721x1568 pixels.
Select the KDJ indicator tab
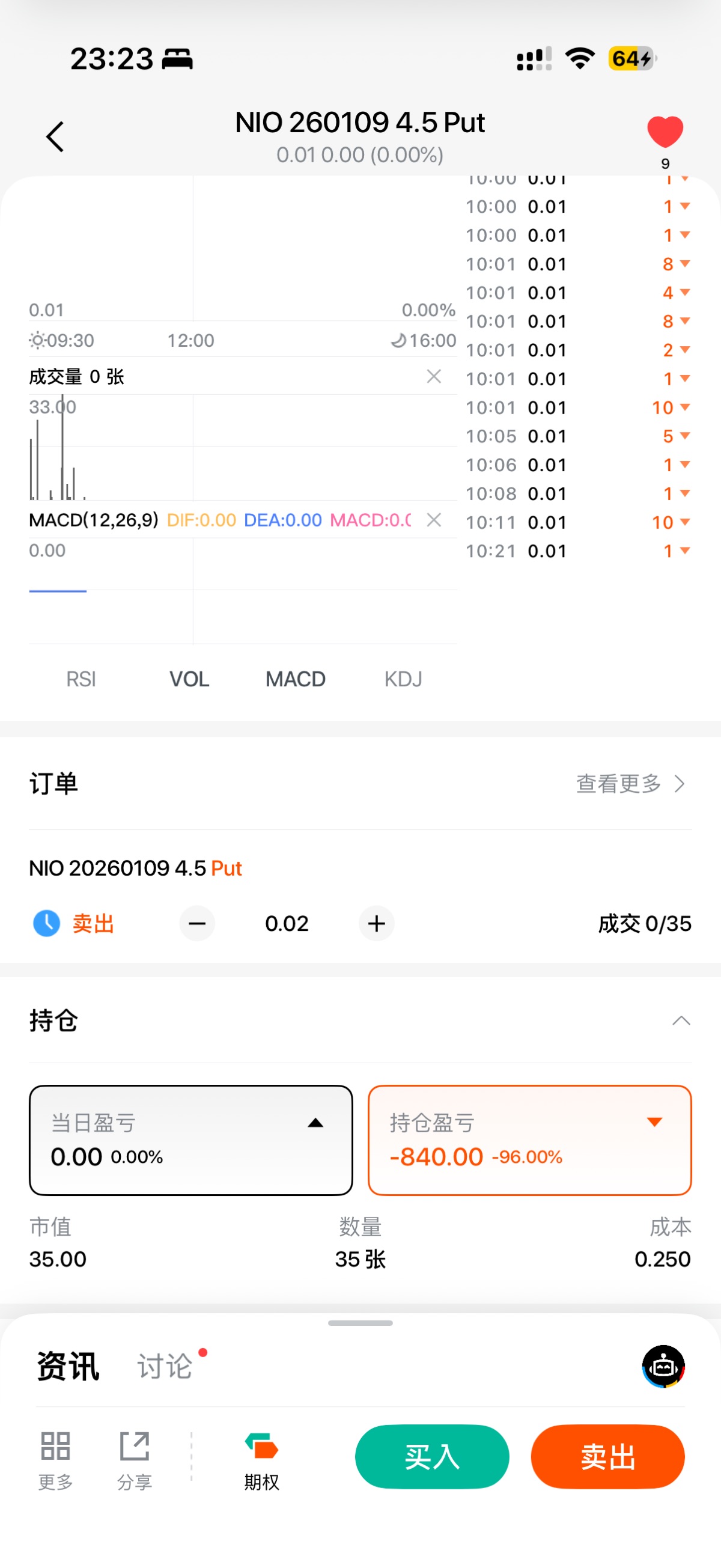click(x=403, y=679)
